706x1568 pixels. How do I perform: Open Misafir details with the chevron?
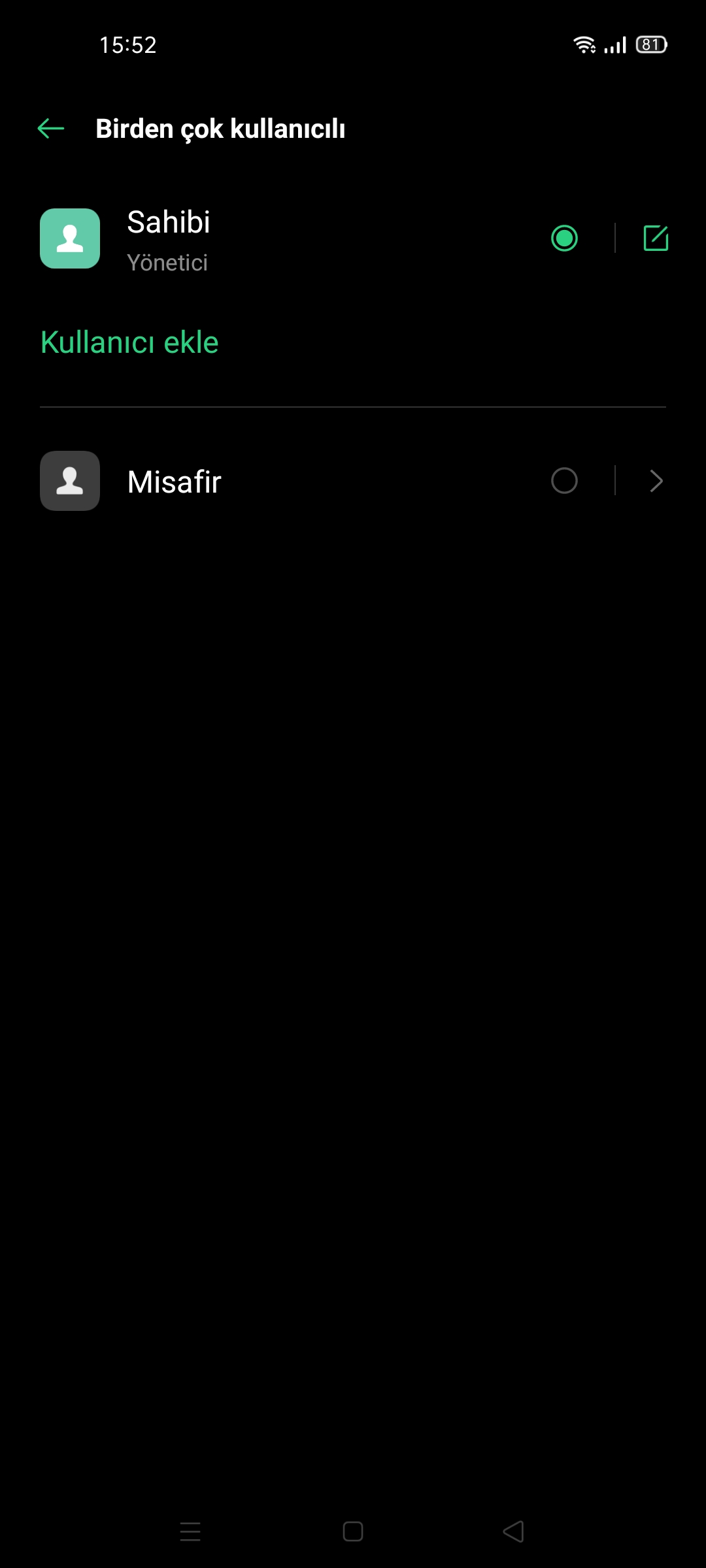[x=656, y=481]
